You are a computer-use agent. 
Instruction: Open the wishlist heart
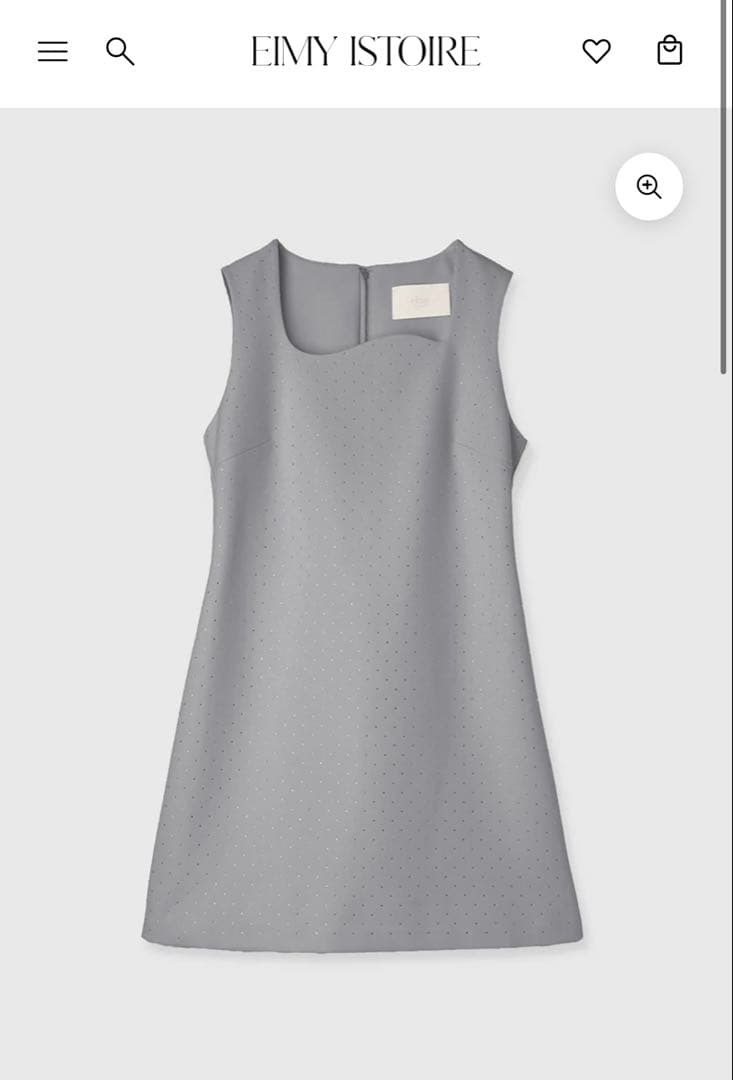(x=596, y=51)
